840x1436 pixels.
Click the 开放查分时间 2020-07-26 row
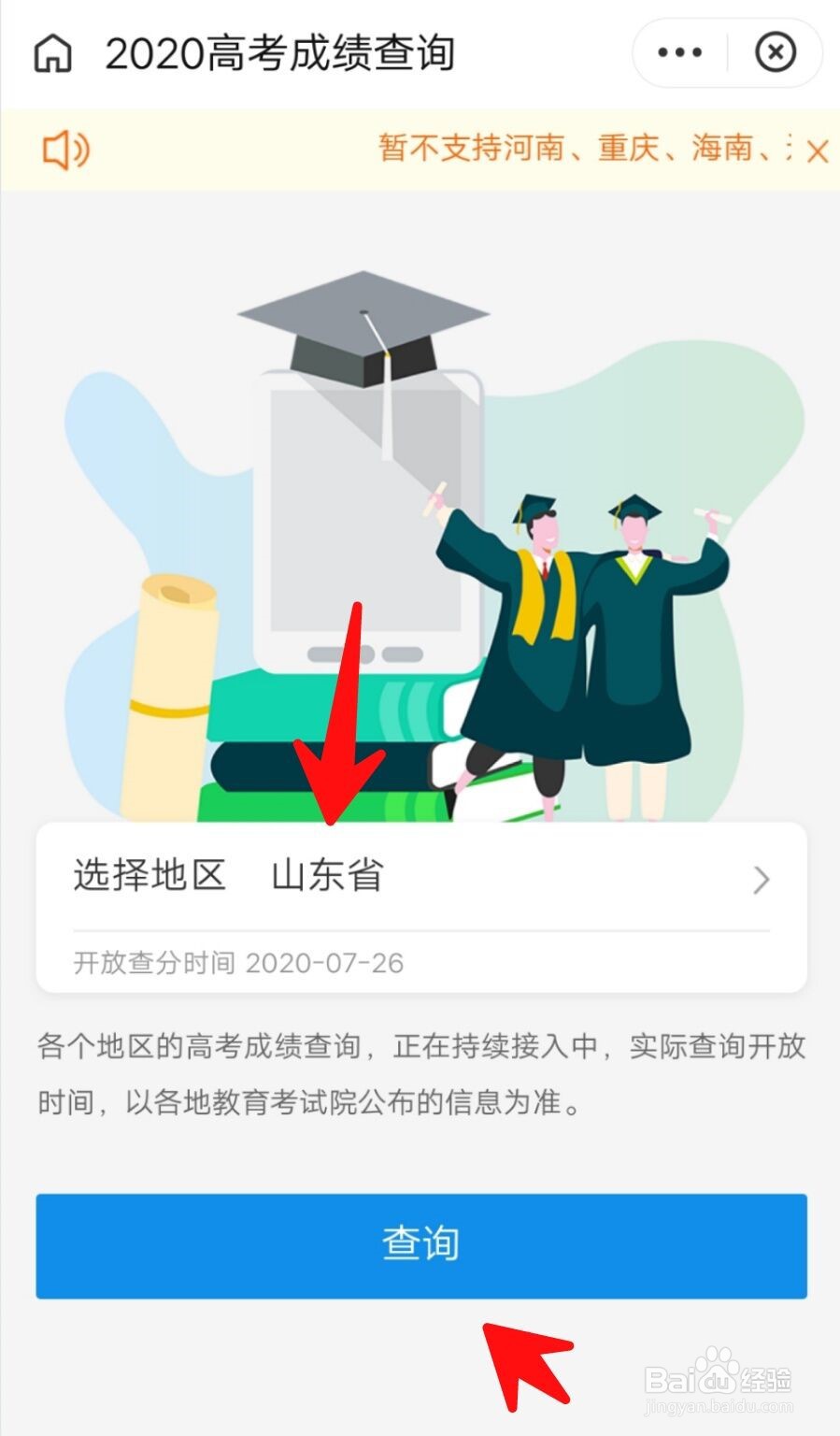[x=240, y=962]
